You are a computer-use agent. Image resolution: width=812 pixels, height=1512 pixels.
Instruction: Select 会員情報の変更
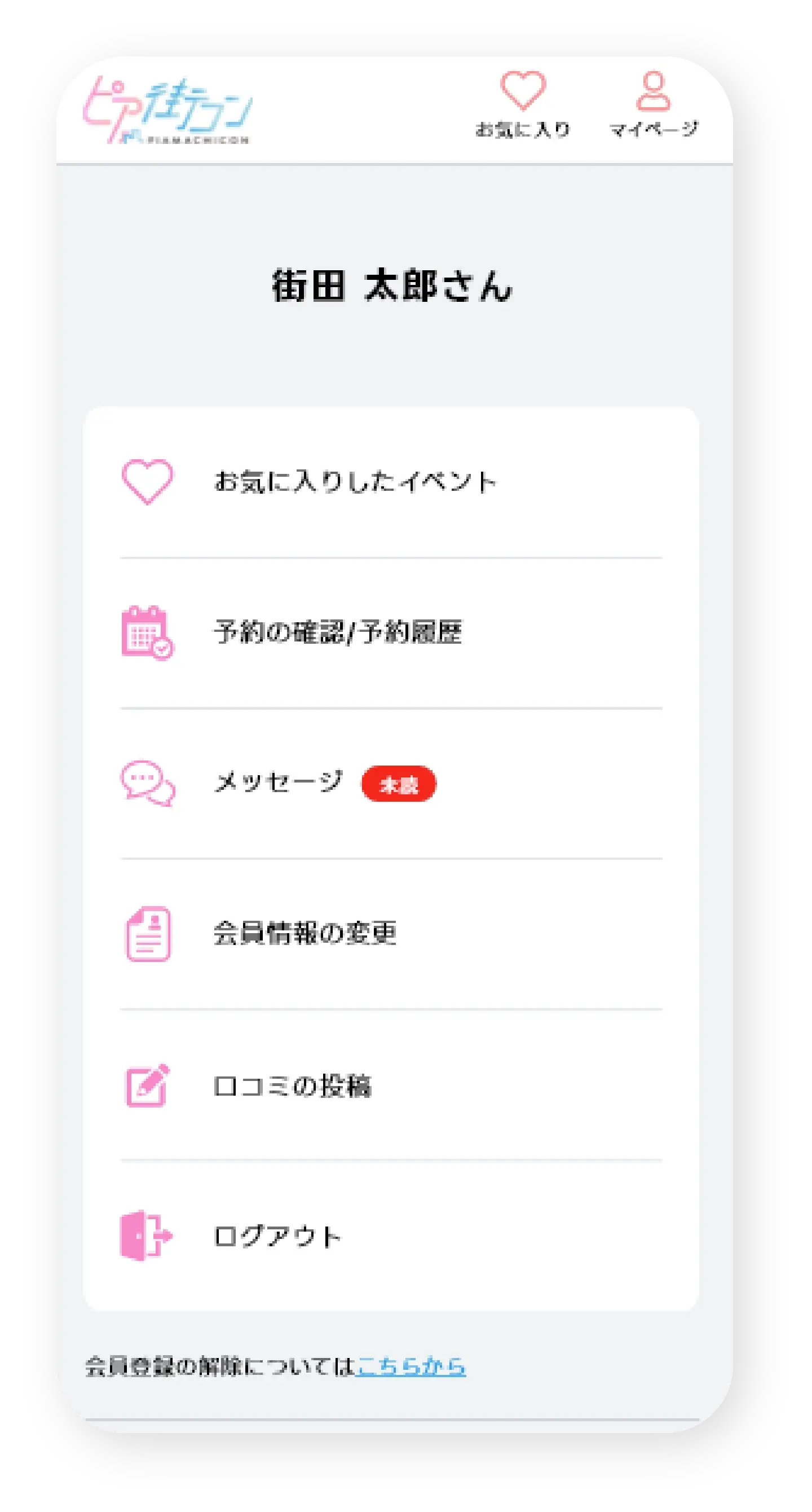(x=391, y=934)
